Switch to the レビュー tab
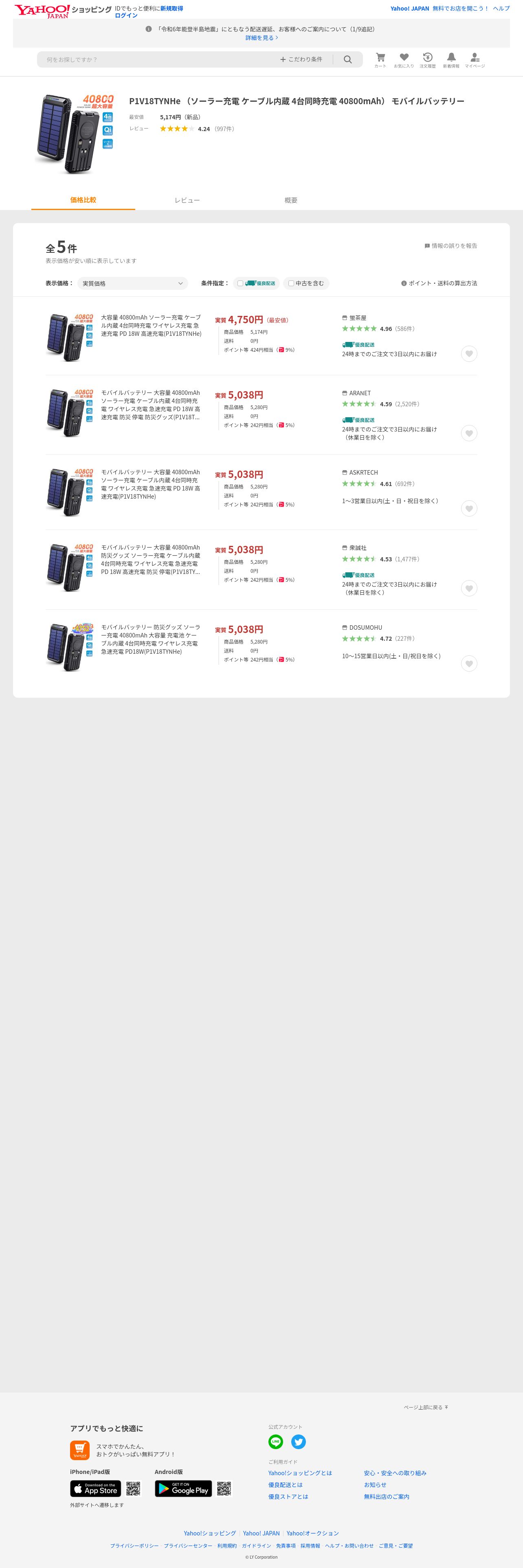The height and width of the screenshot is (1568, 523). click(187, 200)
